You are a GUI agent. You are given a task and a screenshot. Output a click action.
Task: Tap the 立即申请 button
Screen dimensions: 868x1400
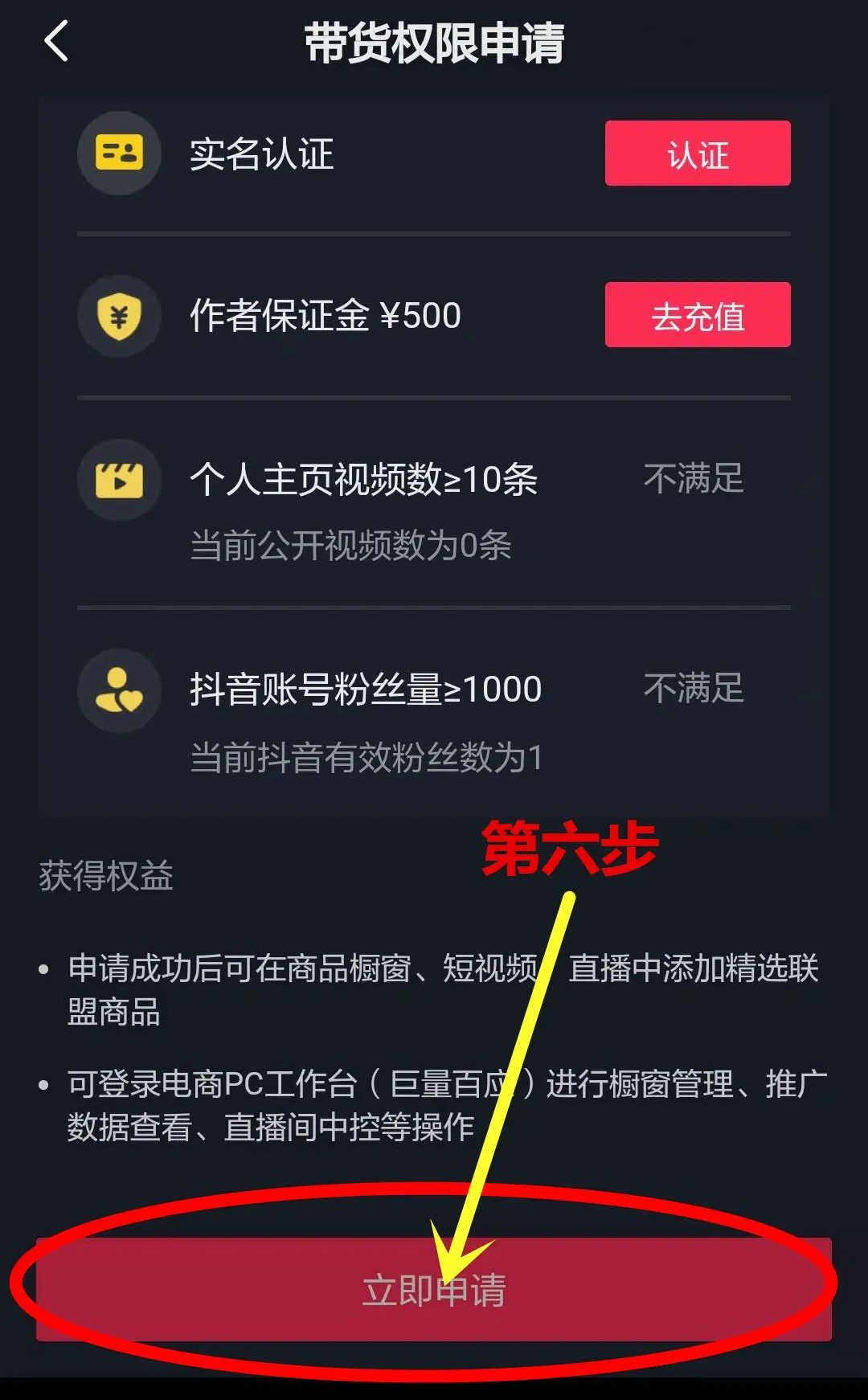(433, 1289)
